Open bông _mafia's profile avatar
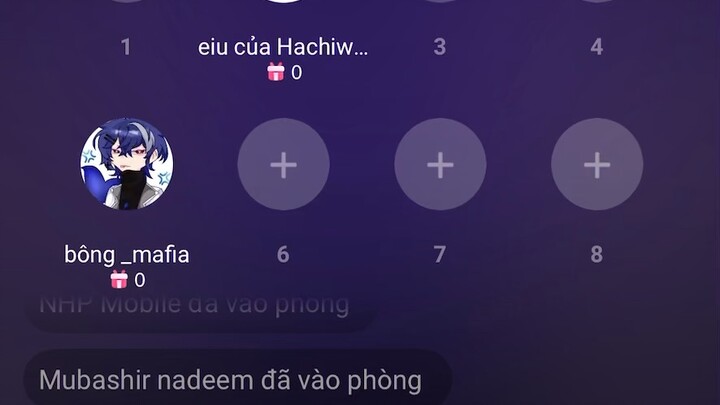 [x=126, y=164]
